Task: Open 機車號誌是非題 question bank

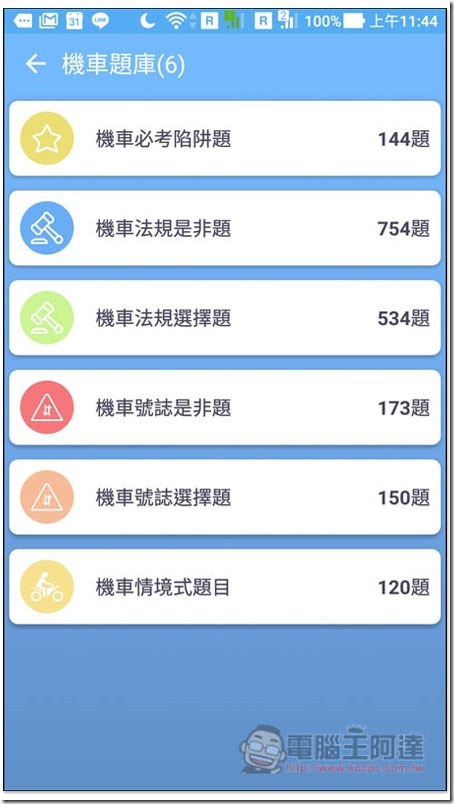Action: tap(225, 408)
